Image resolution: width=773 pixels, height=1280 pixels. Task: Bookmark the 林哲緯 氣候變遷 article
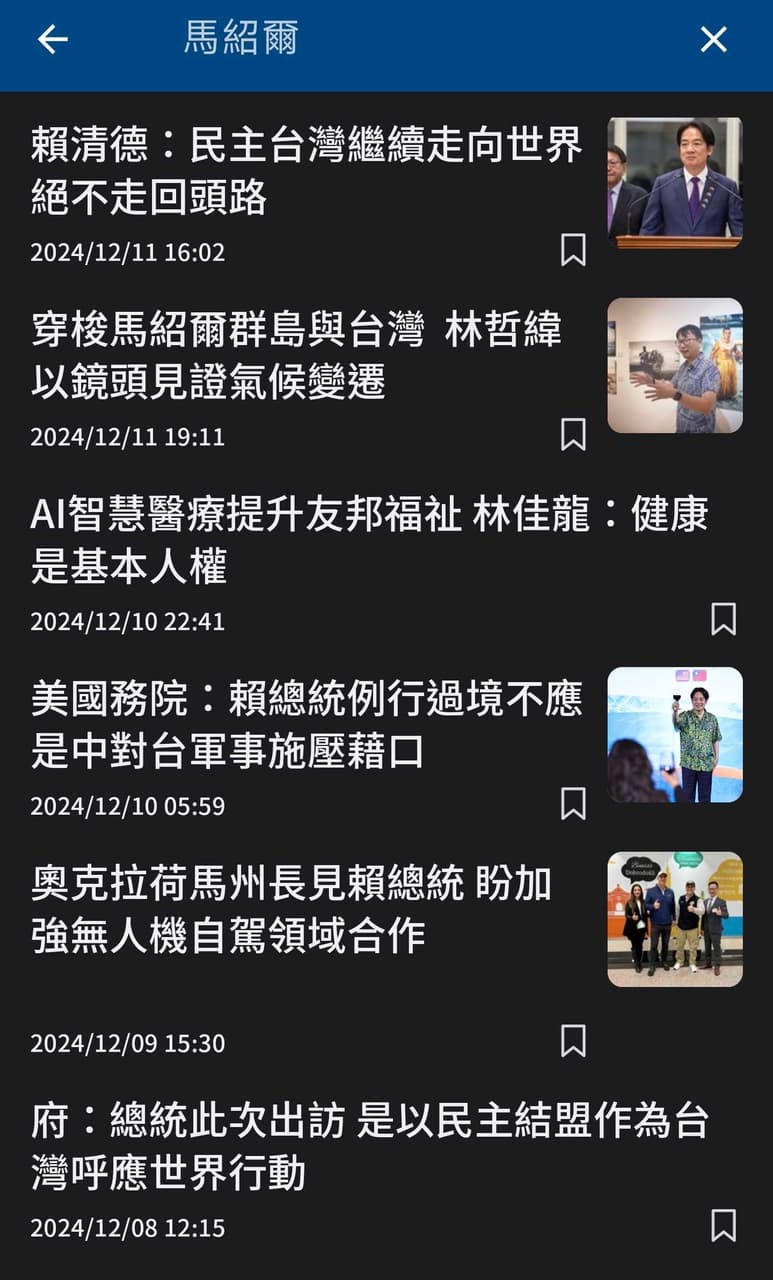coord(573,435)
